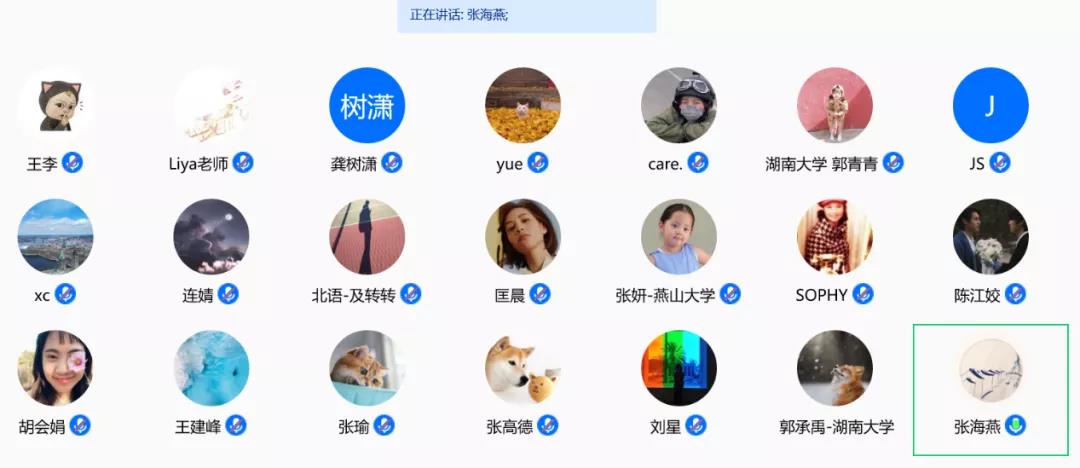Select 连婧's avatar tile
Image resolution: width=1080 pixels, height=468 pixels.
211,237
